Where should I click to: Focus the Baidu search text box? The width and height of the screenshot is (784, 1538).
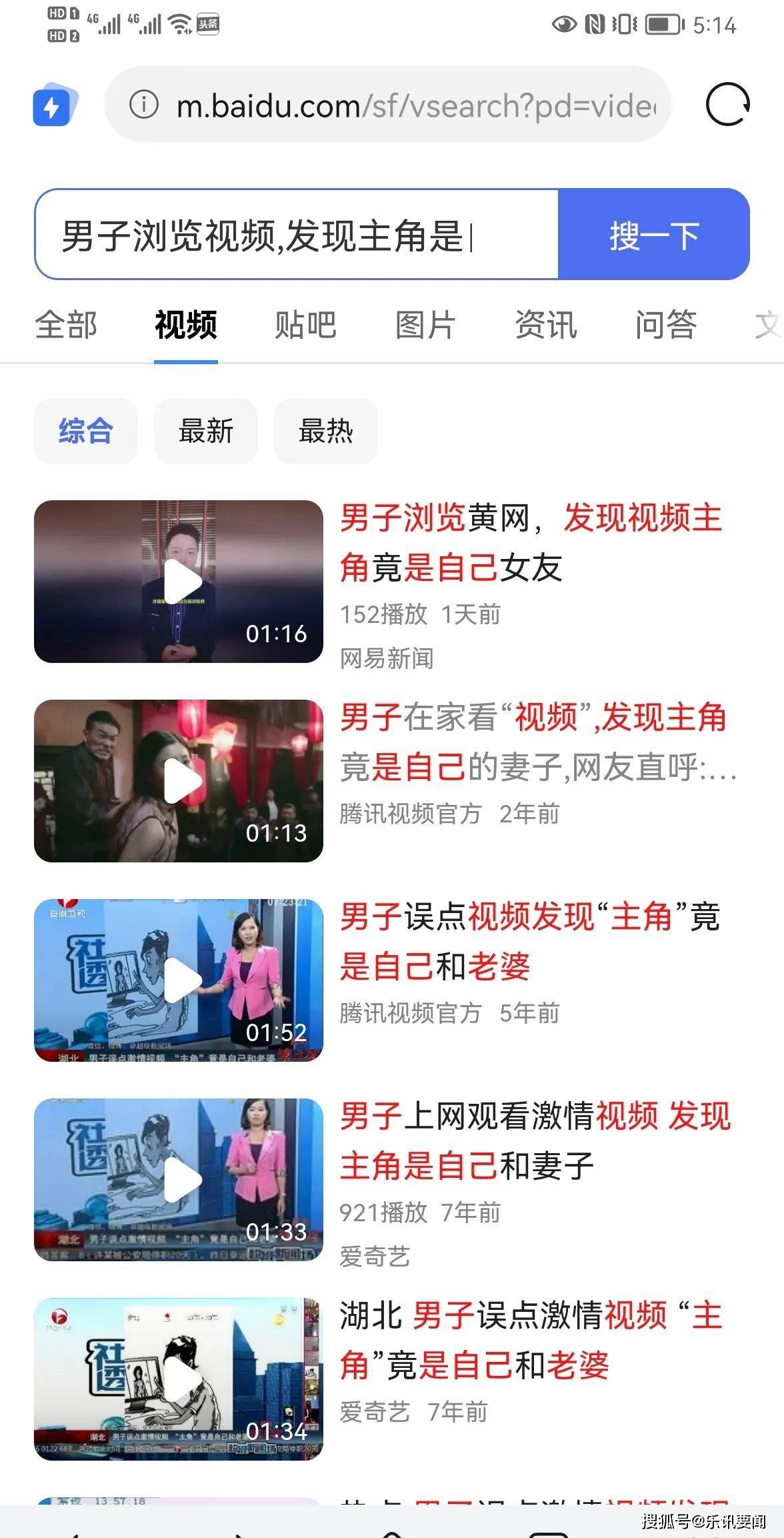pyautogui.click(x=297, y=234)
